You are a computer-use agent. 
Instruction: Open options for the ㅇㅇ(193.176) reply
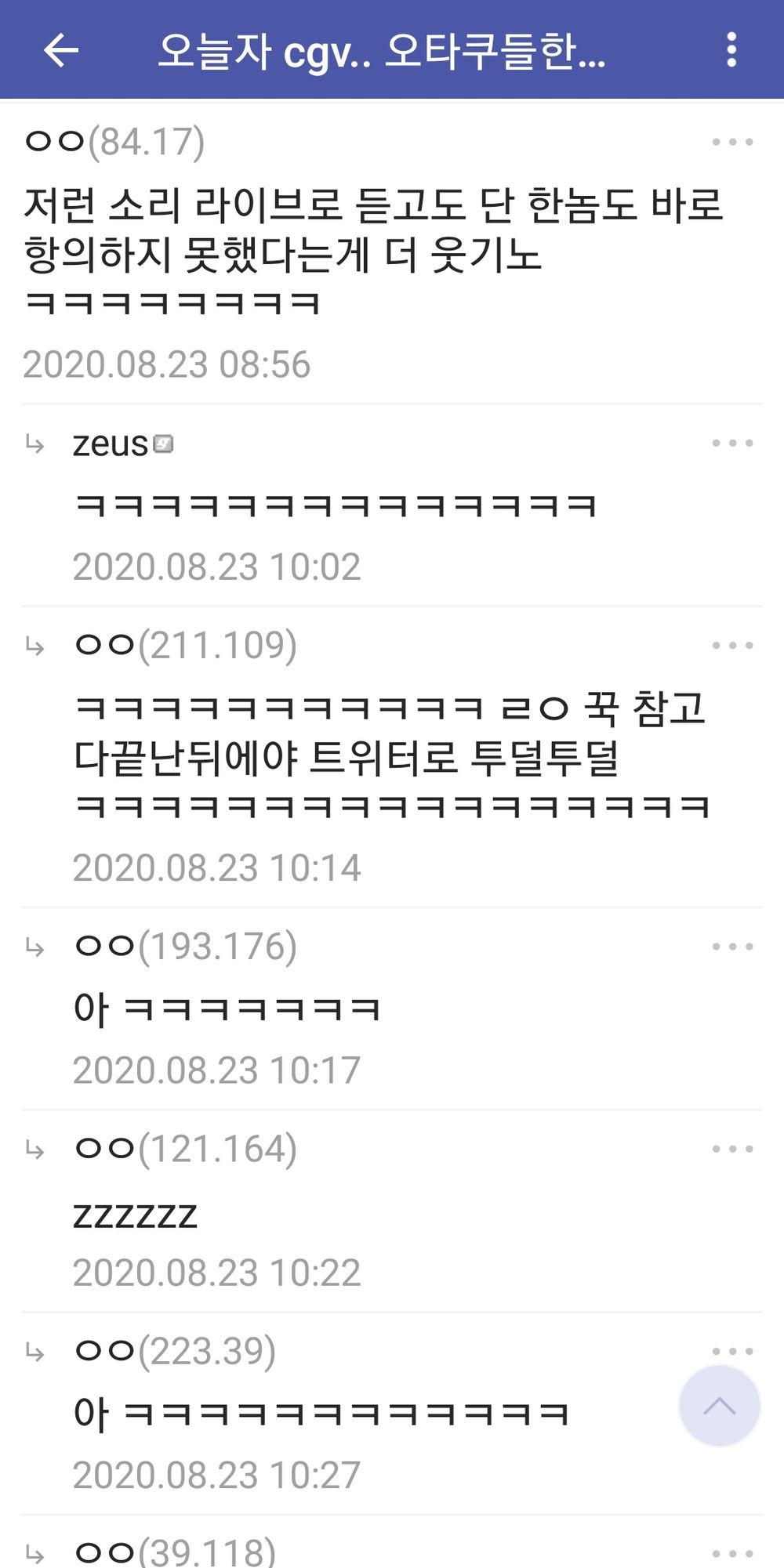732,947
